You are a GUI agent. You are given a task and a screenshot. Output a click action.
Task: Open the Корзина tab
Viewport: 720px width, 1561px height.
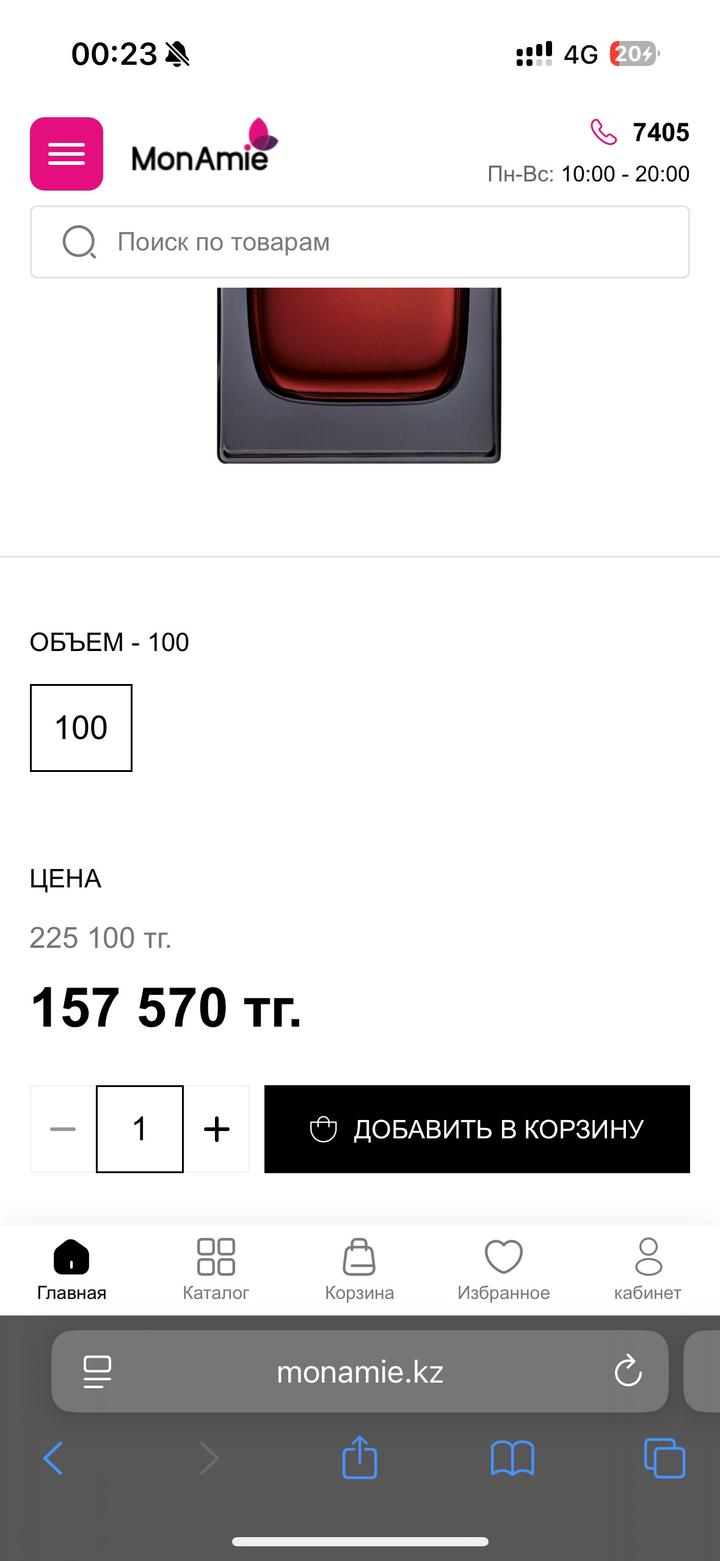(359, 1270)
